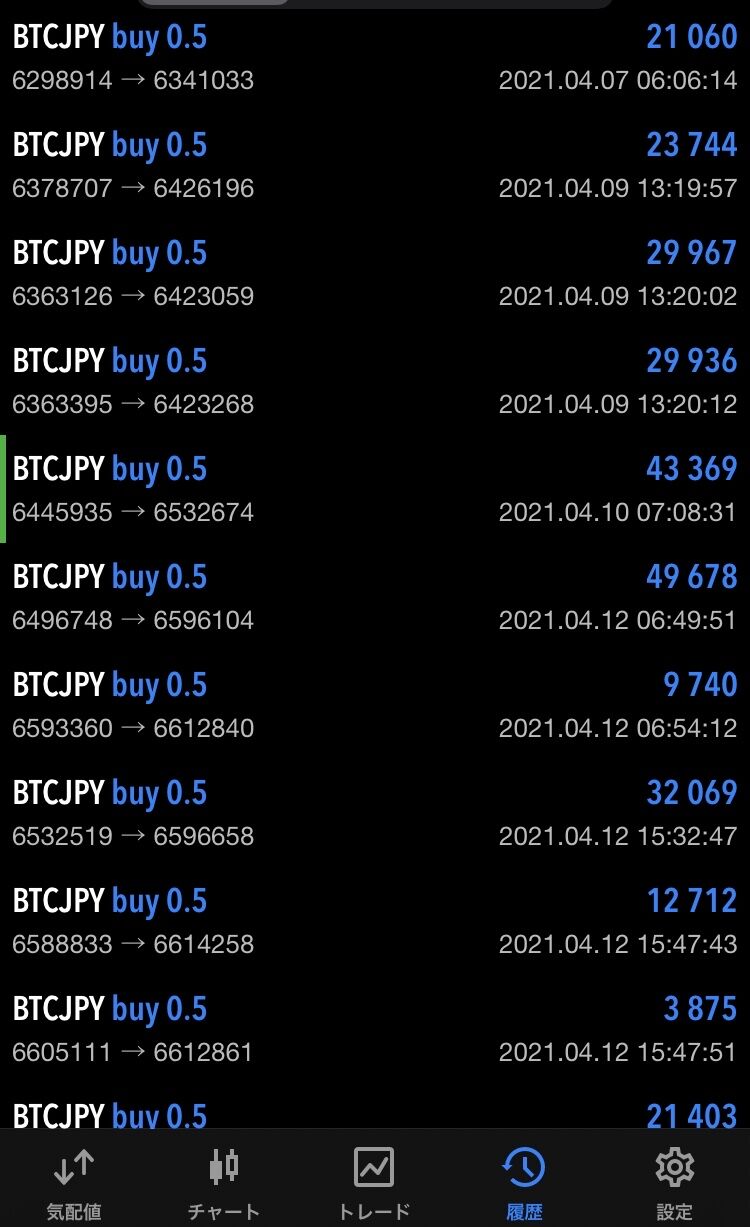View the trade with profit 9 740
Image resolution: width=750 pixels, height=1227 pixels.
(x=375, y=705)
